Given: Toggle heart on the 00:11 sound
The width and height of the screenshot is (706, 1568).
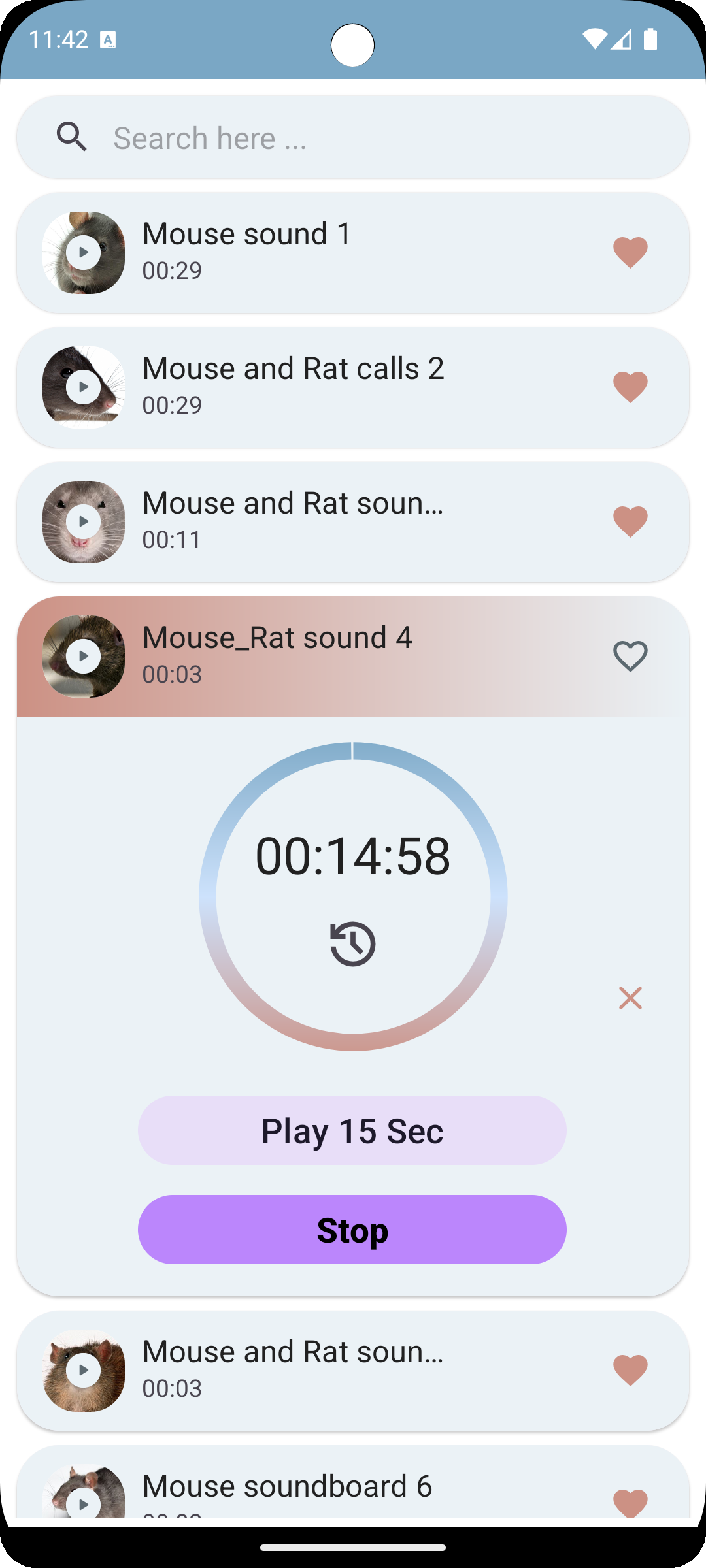Looking at the screenshot, I should pyautogui.click(x=630, y=522).
